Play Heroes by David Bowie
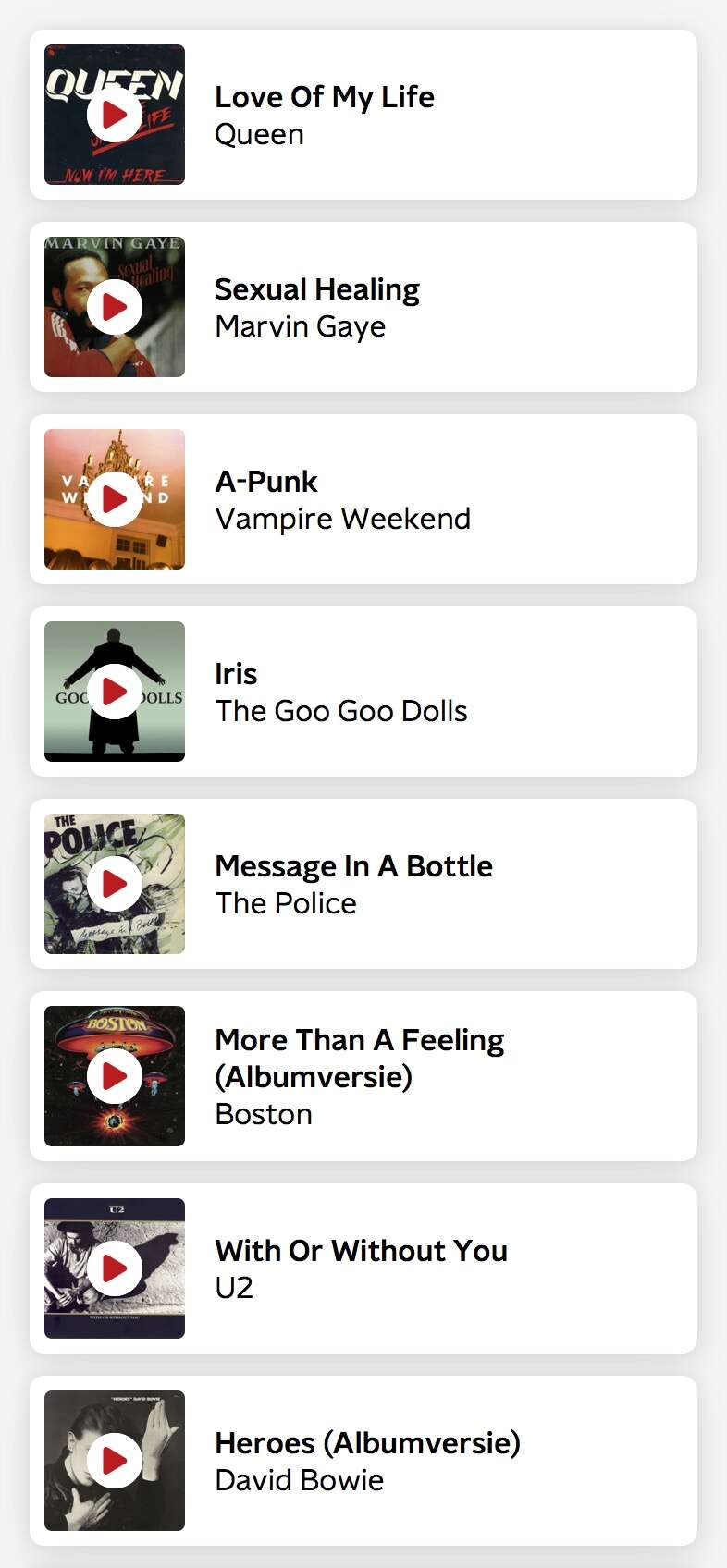The height and width of the screenshot is (1568, 727). pos(115,1461)
